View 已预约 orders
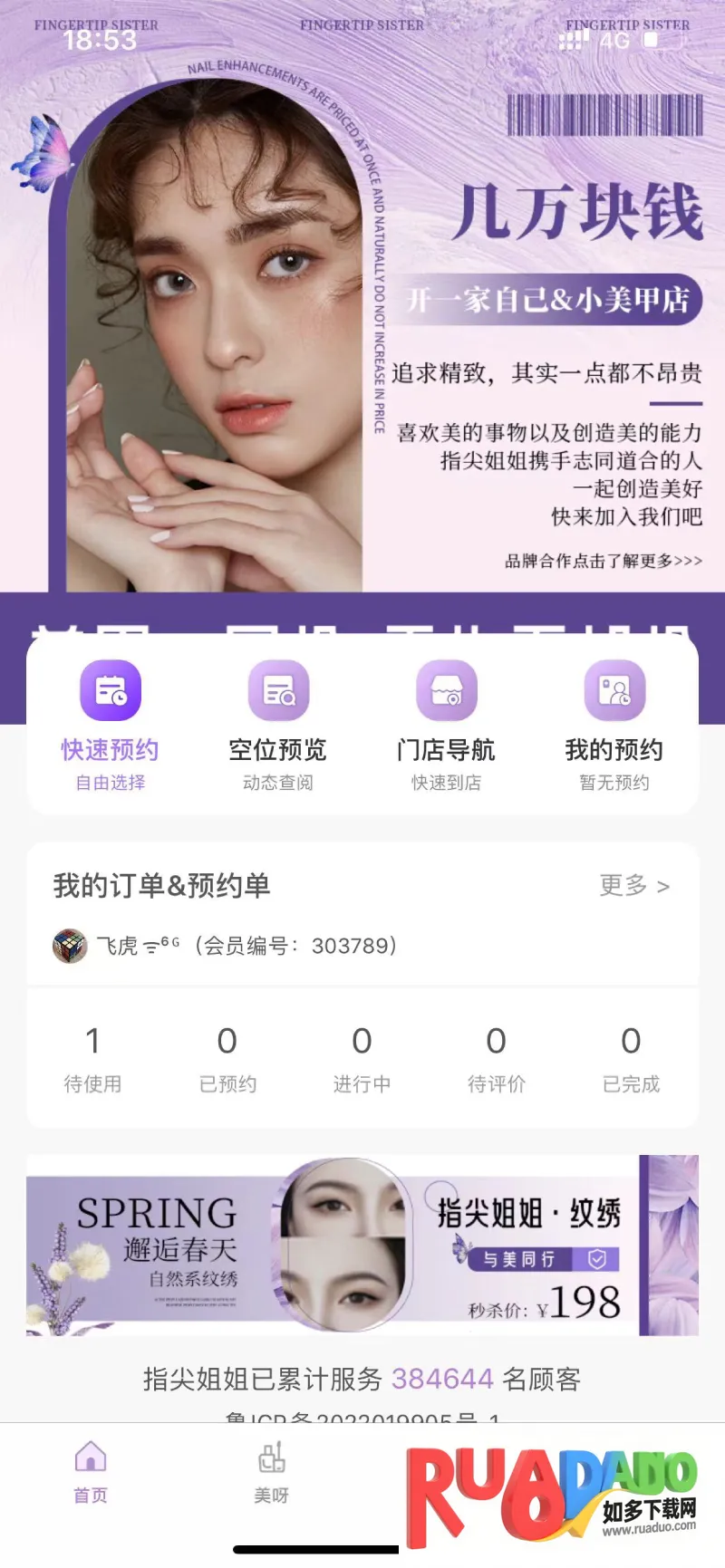 [x=227, y=1057]
